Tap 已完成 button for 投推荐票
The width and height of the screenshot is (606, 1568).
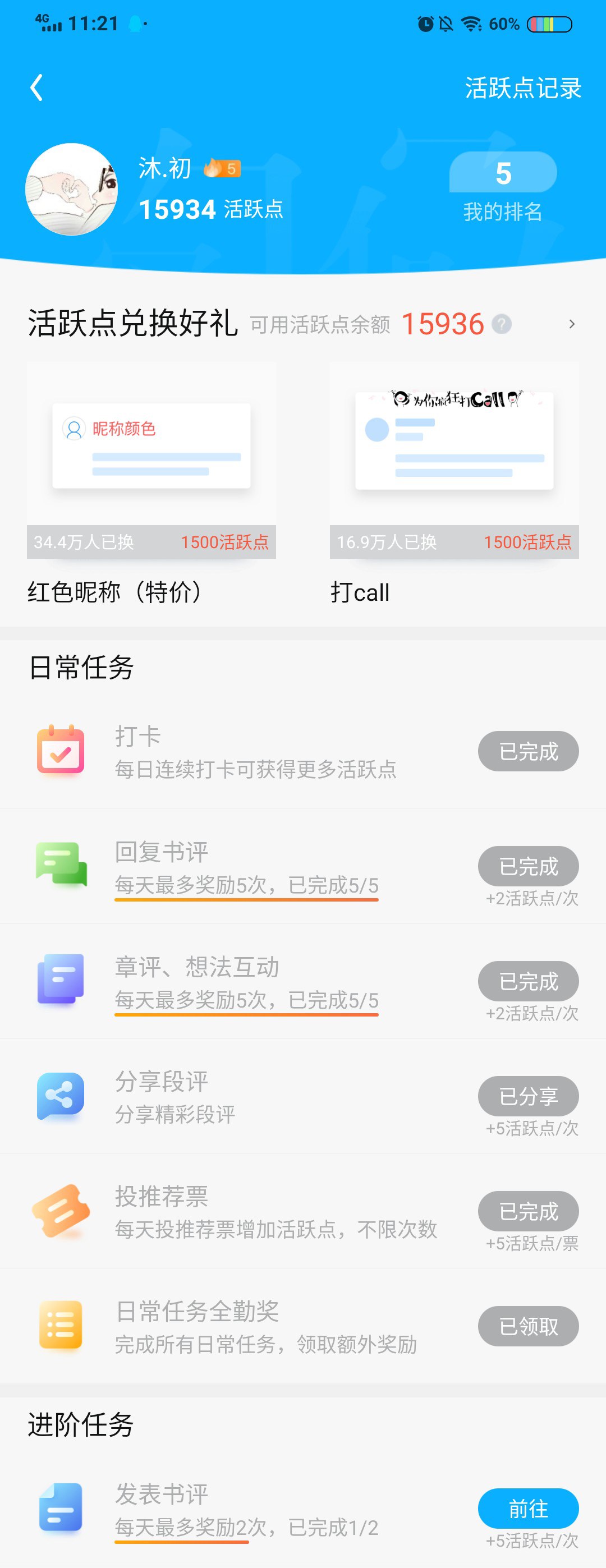[527, 1211]
